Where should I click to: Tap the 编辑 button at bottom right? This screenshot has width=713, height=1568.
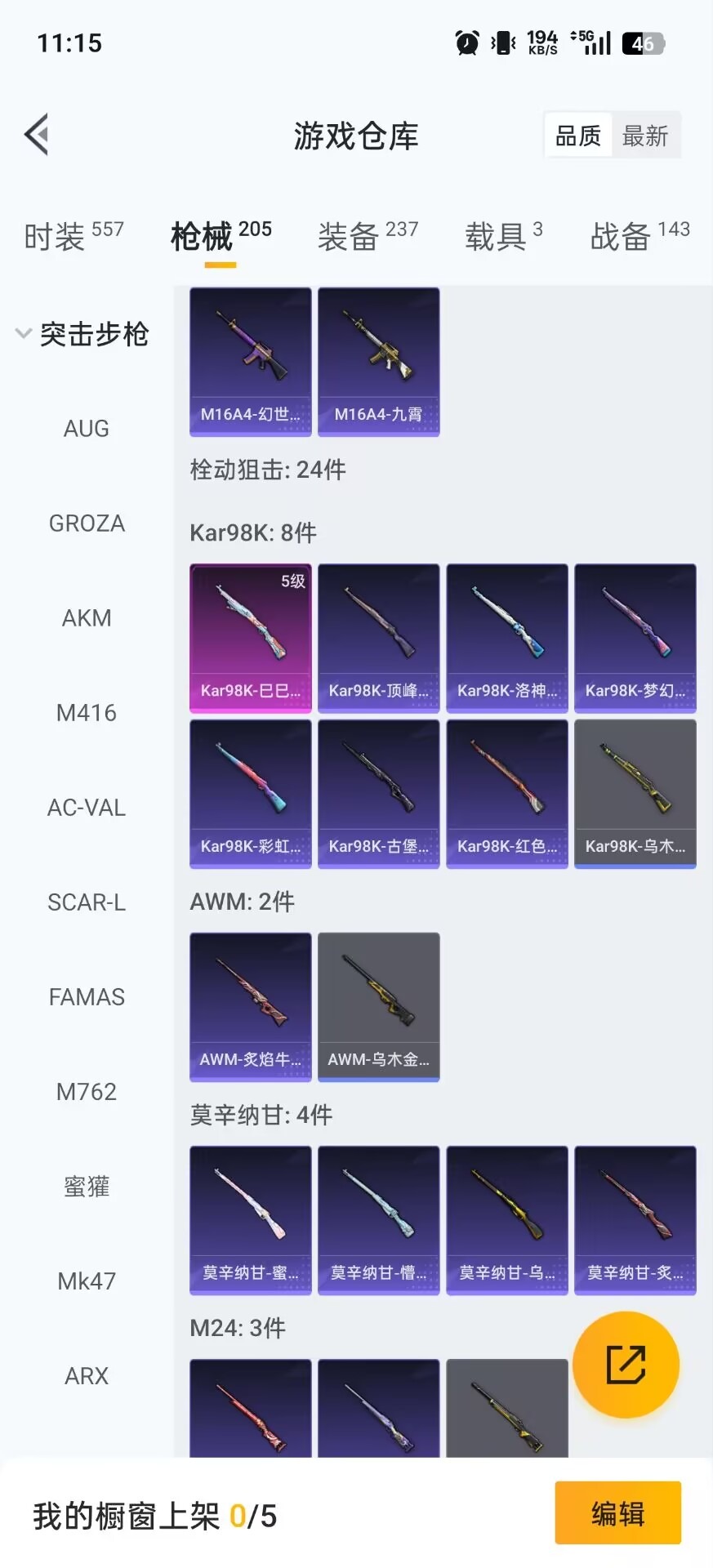[617, 1513]
